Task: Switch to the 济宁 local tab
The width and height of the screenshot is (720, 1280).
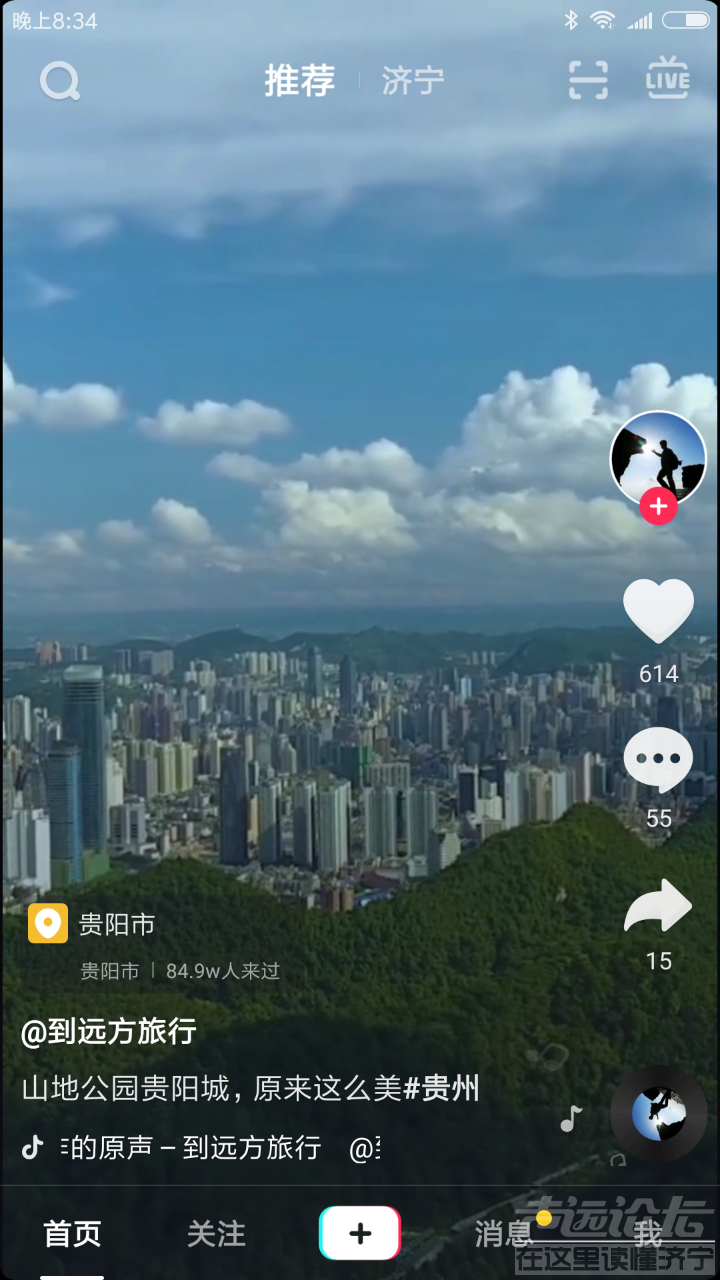Action: pos(412,81)
